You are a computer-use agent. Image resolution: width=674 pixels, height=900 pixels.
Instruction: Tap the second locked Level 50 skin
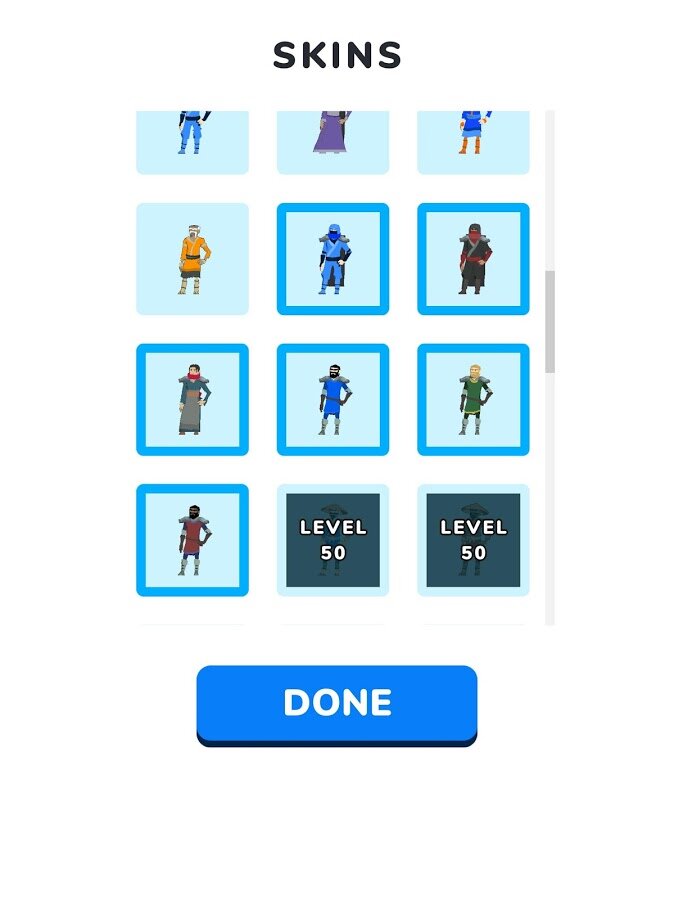(473, 540)
